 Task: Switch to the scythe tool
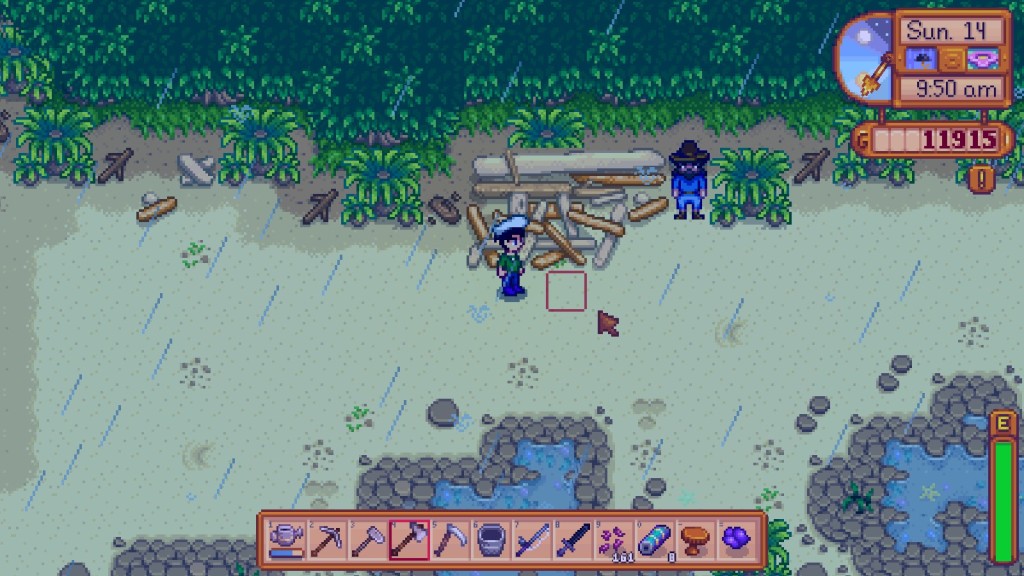450,541
